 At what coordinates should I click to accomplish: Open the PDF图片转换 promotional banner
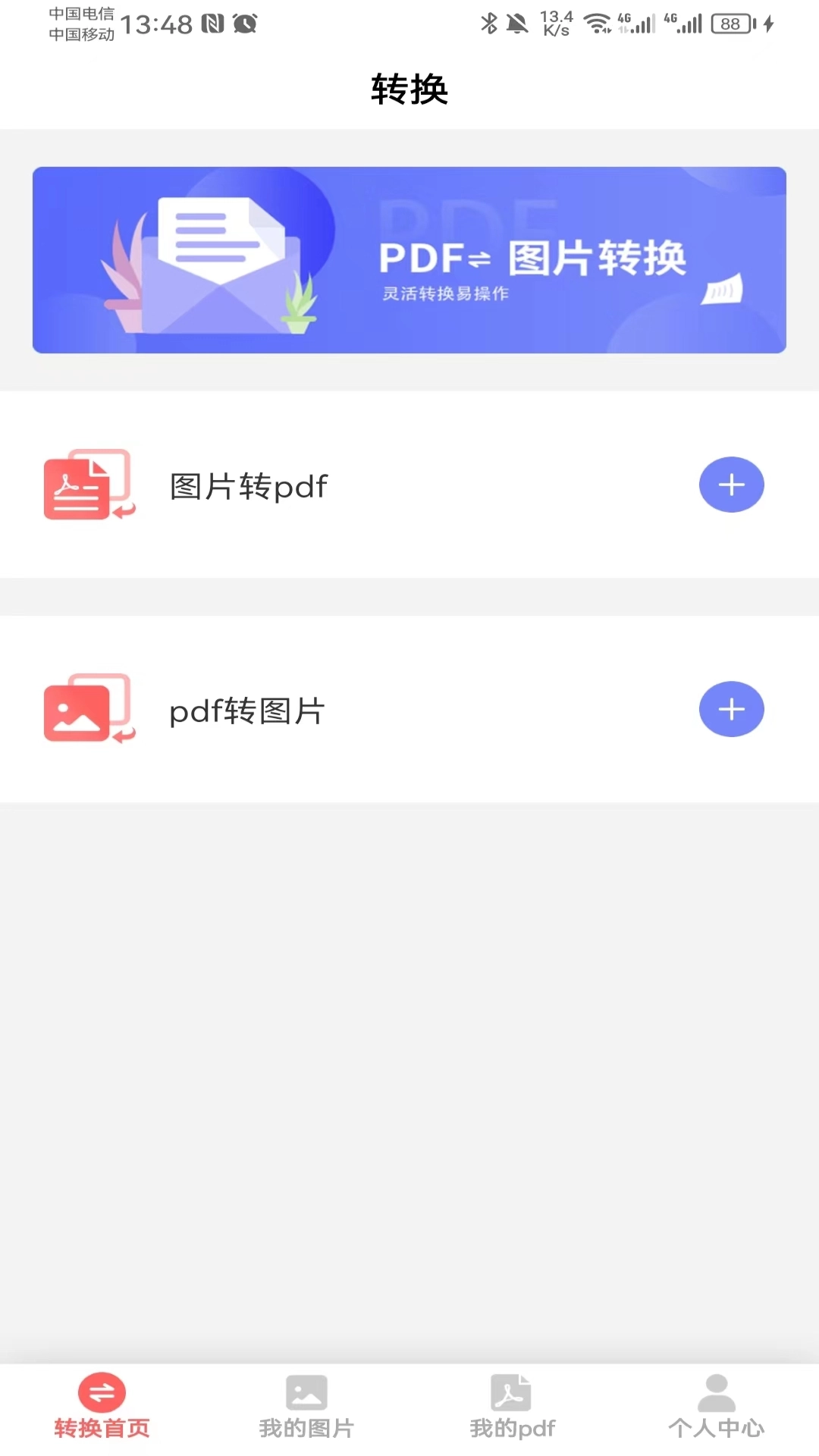click(x=409, y=259)
